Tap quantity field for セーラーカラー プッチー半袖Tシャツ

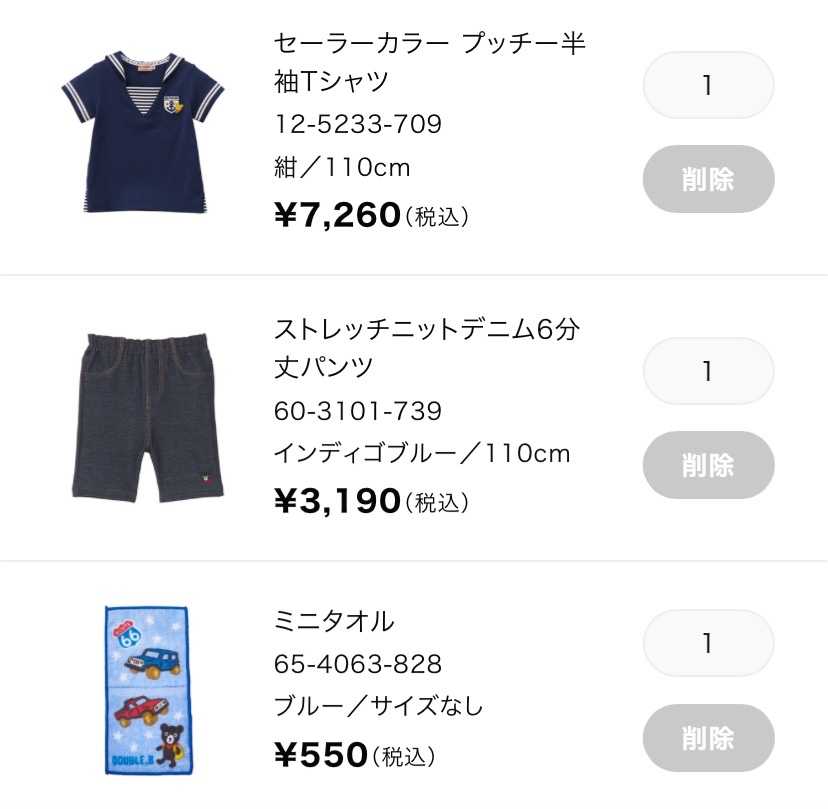[708, 86]
